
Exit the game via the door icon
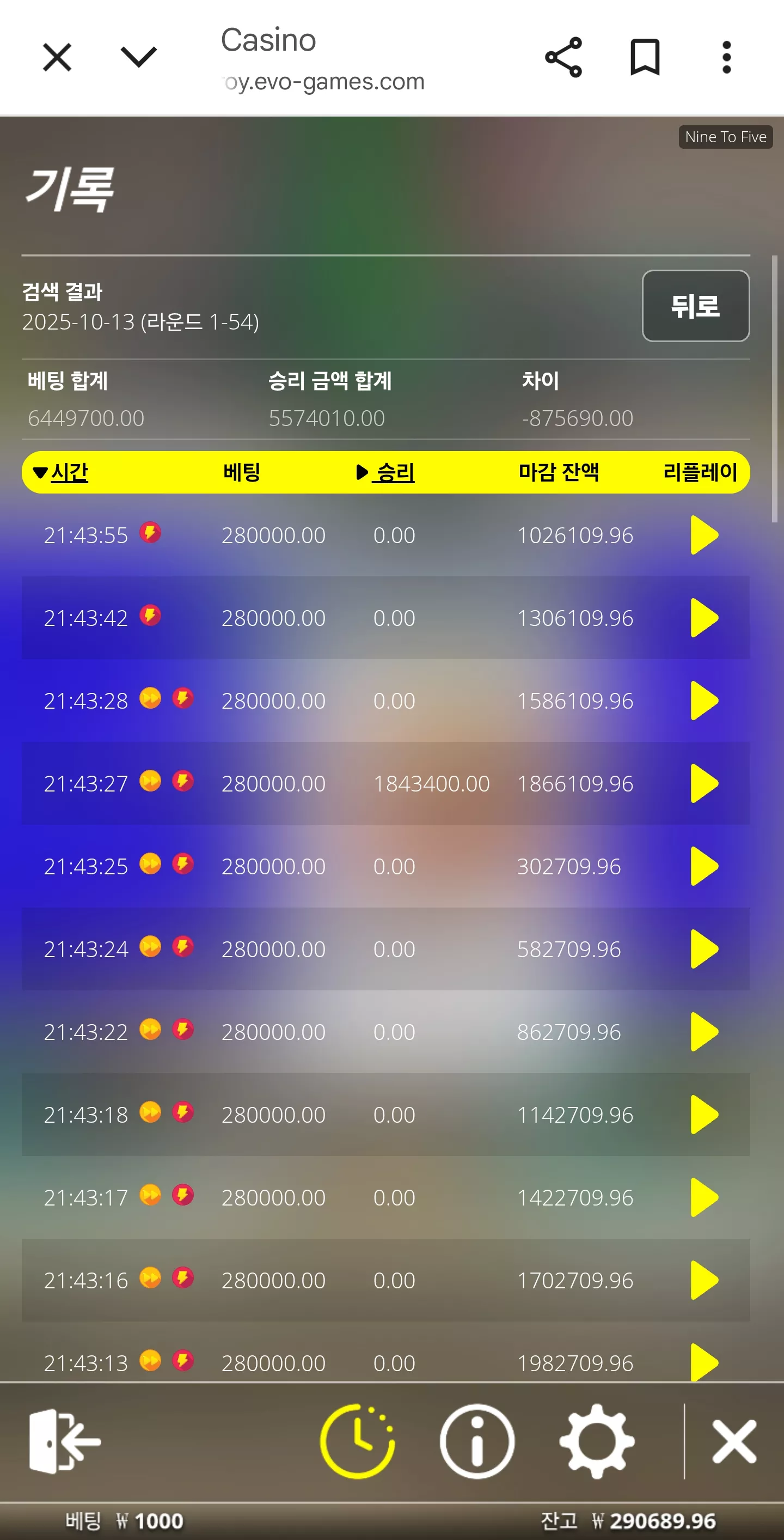coord(65,1441)
